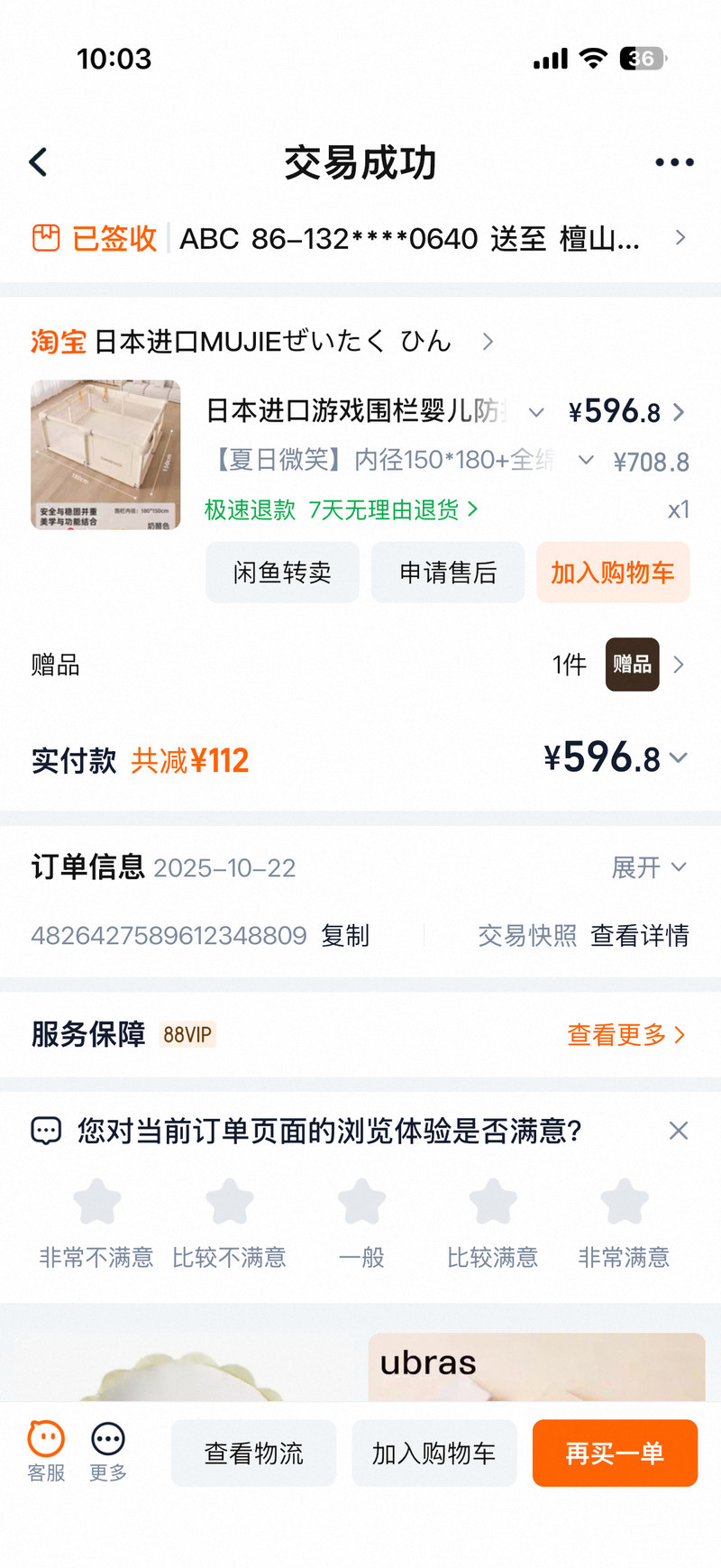
Task: Dismiss the satisfaction survey
Action: pos(679,1131)
